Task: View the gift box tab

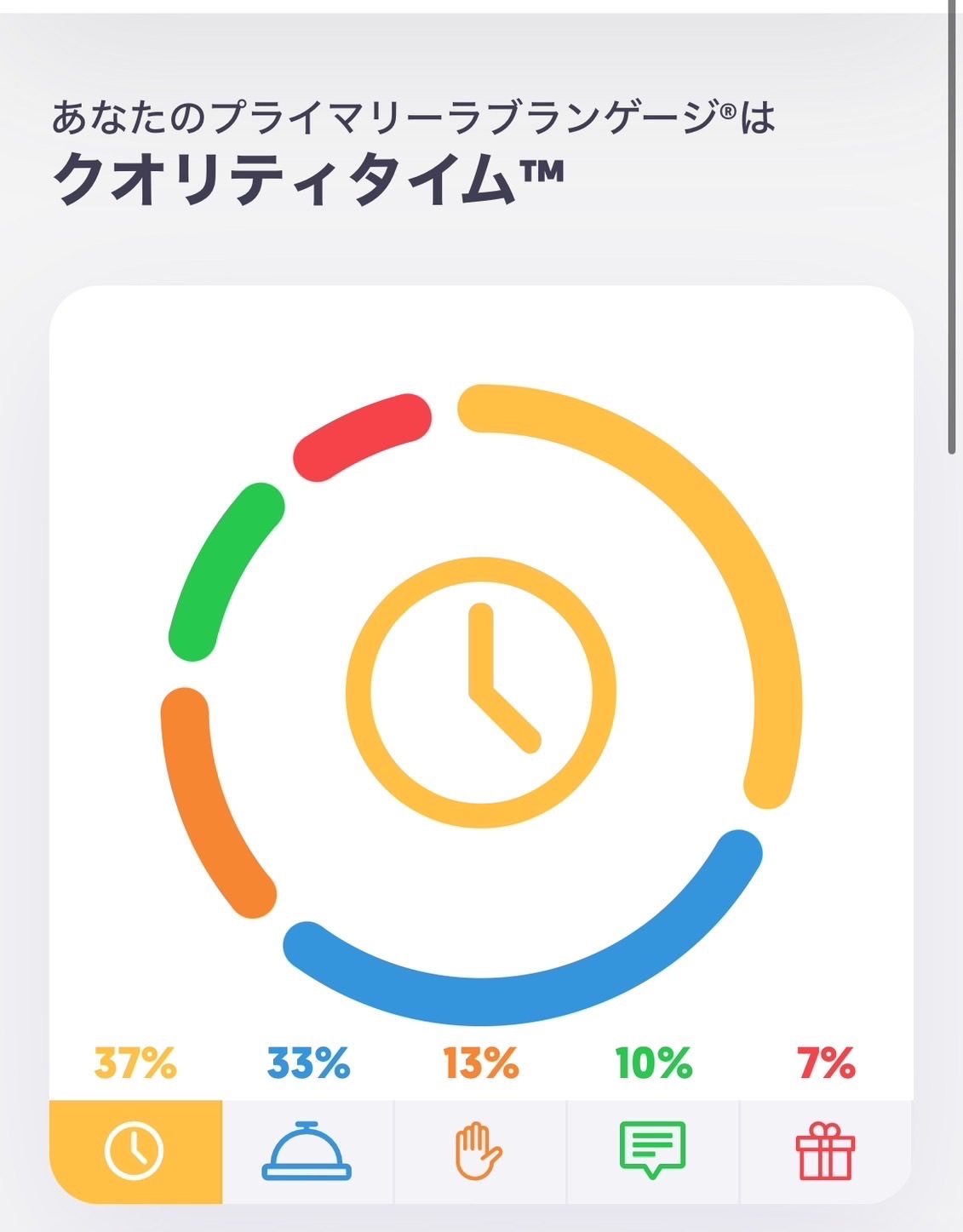Action: (824, 1151)
